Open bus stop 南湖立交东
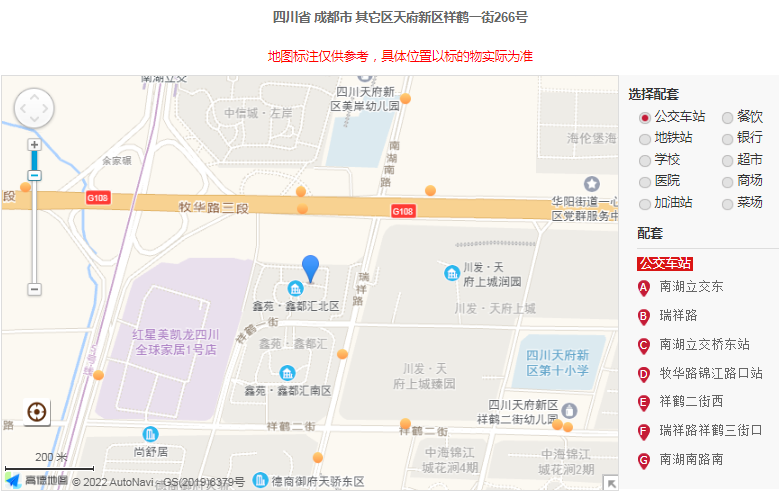The width and height of the screenshot is (779, 491). click(x=691, y=287)
